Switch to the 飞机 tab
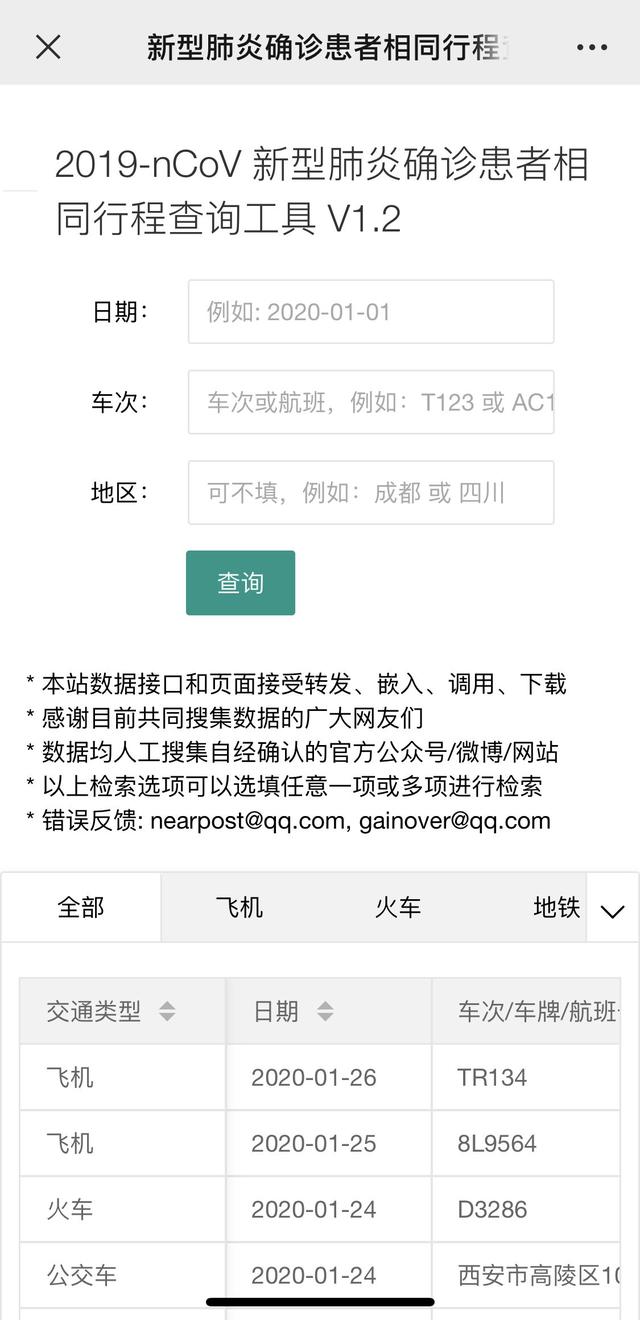 [x=239, y=908]
